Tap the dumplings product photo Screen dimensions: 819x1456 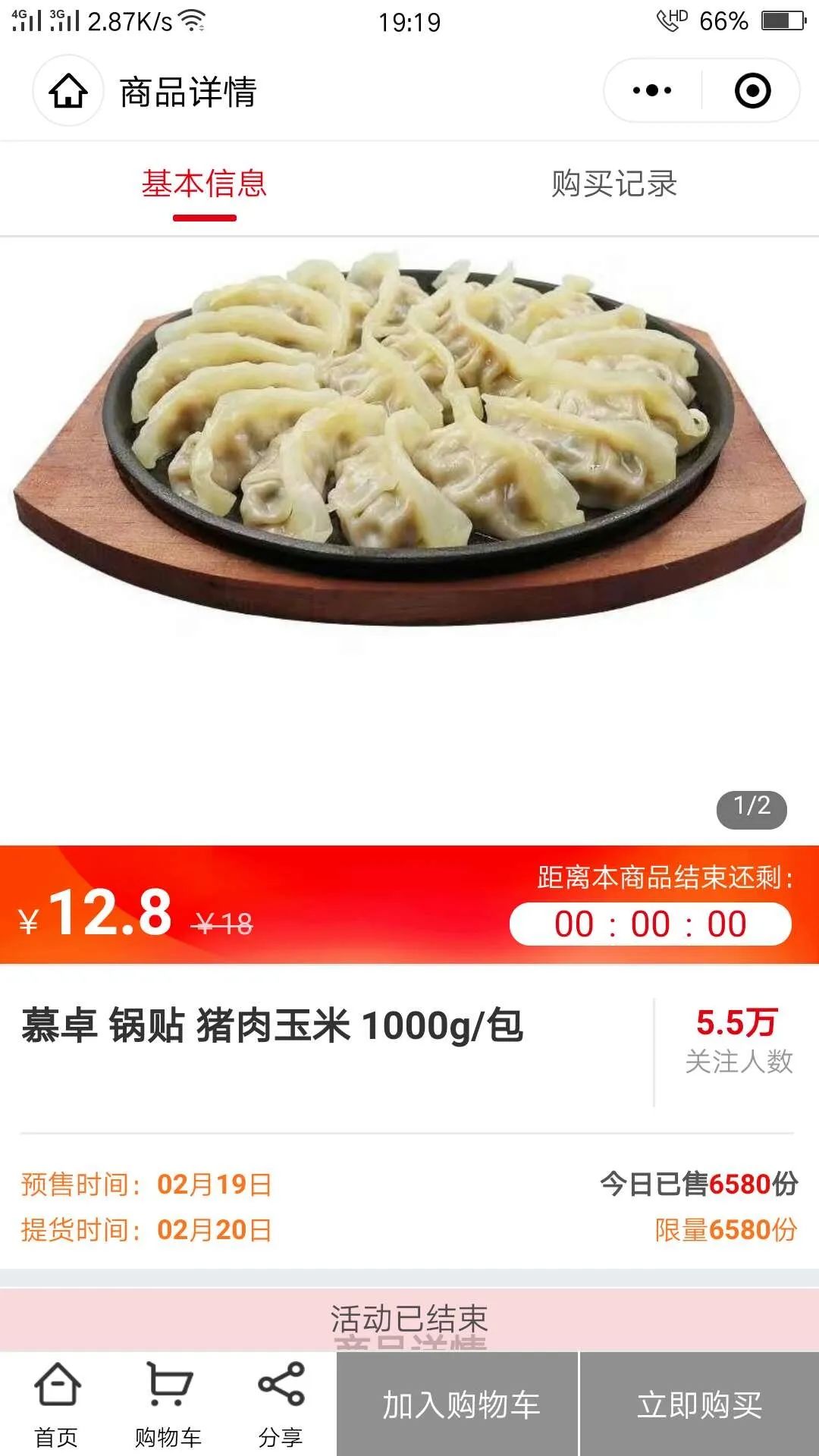tap(409, 455)
